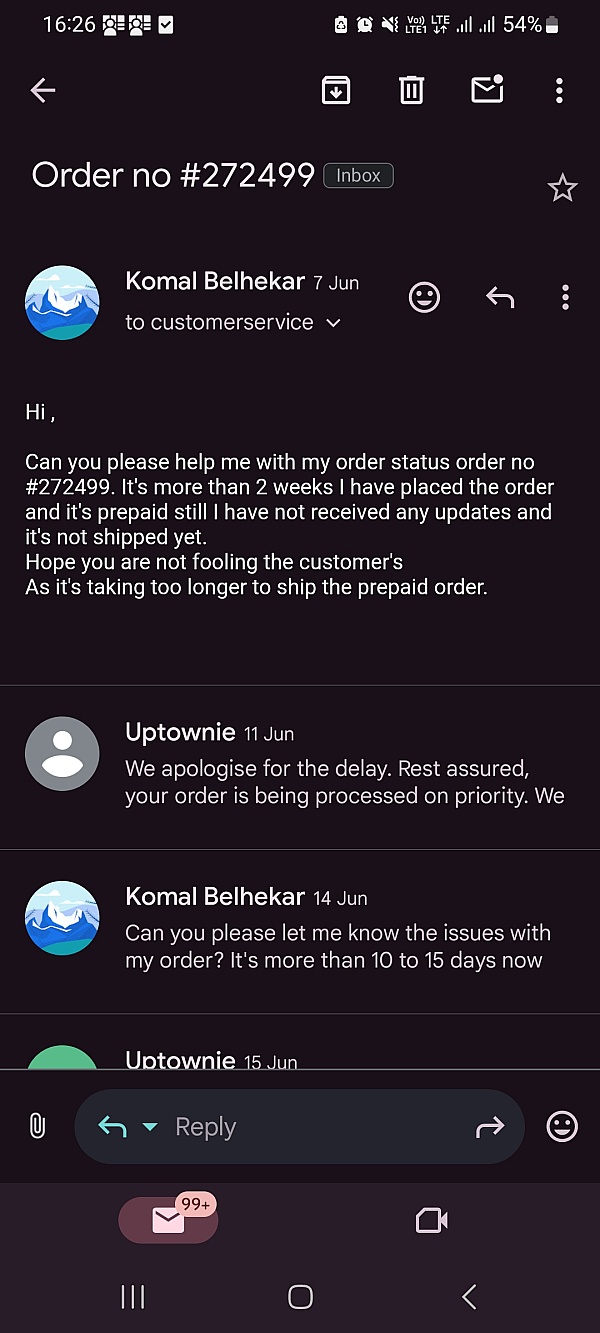
Task: Go back to the inbox list
Action: coord(43,90)
